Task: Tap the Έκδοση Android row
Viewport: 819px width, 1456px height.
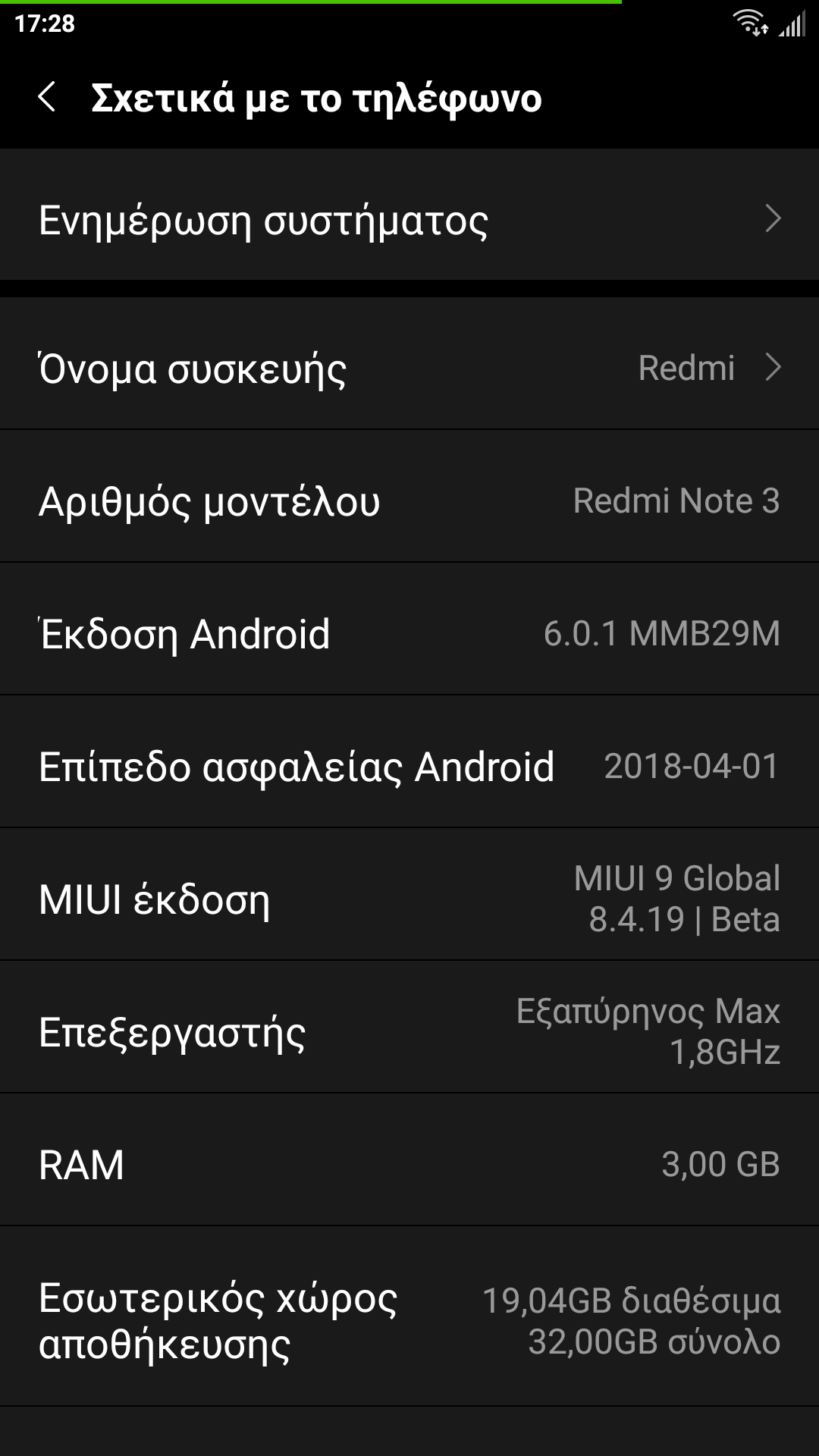Action: point(409,633)
